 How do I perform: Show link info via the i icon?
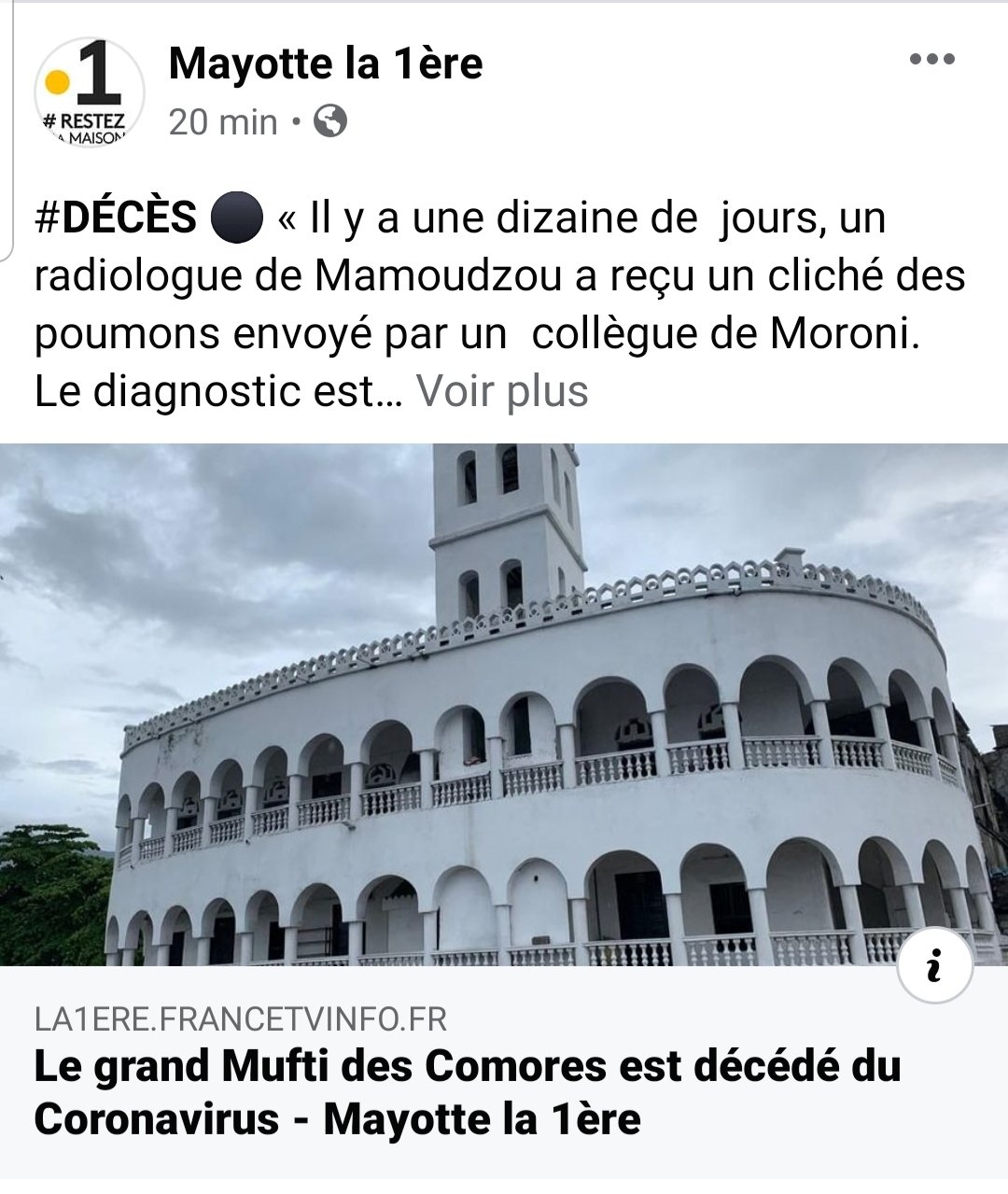tap(934, 966)
